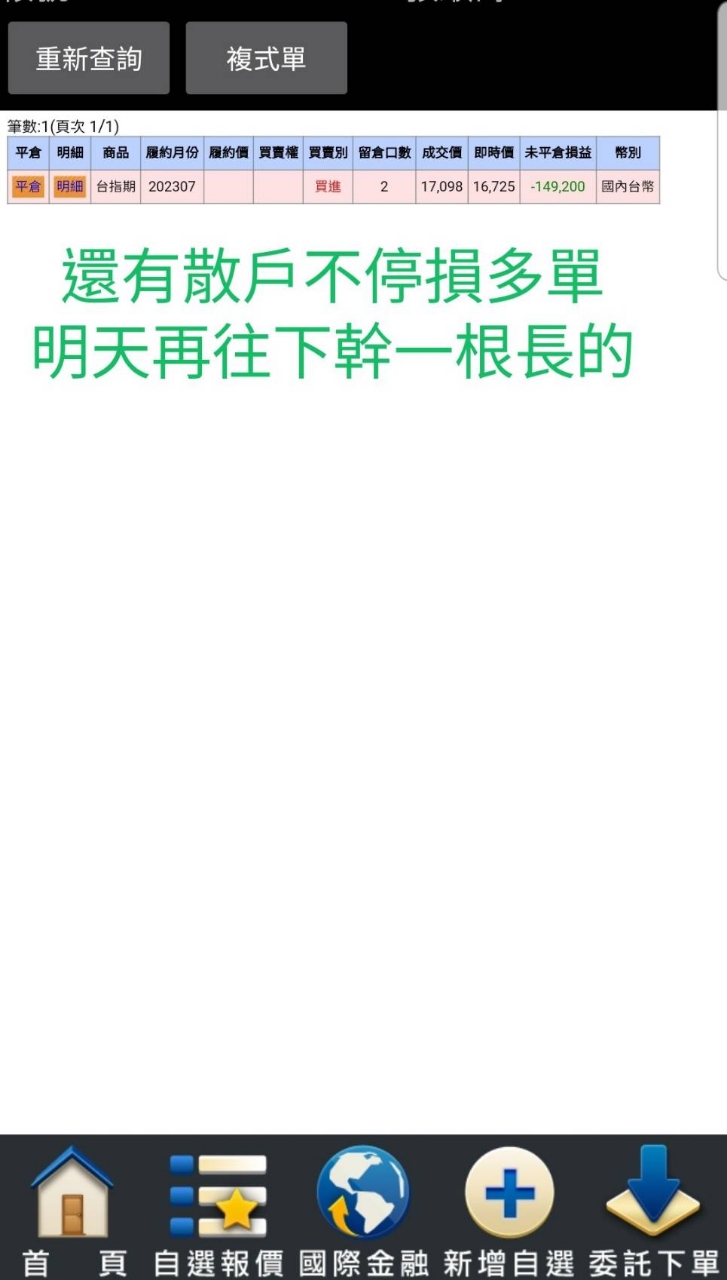Open the 複式單 view

point(266,58)
